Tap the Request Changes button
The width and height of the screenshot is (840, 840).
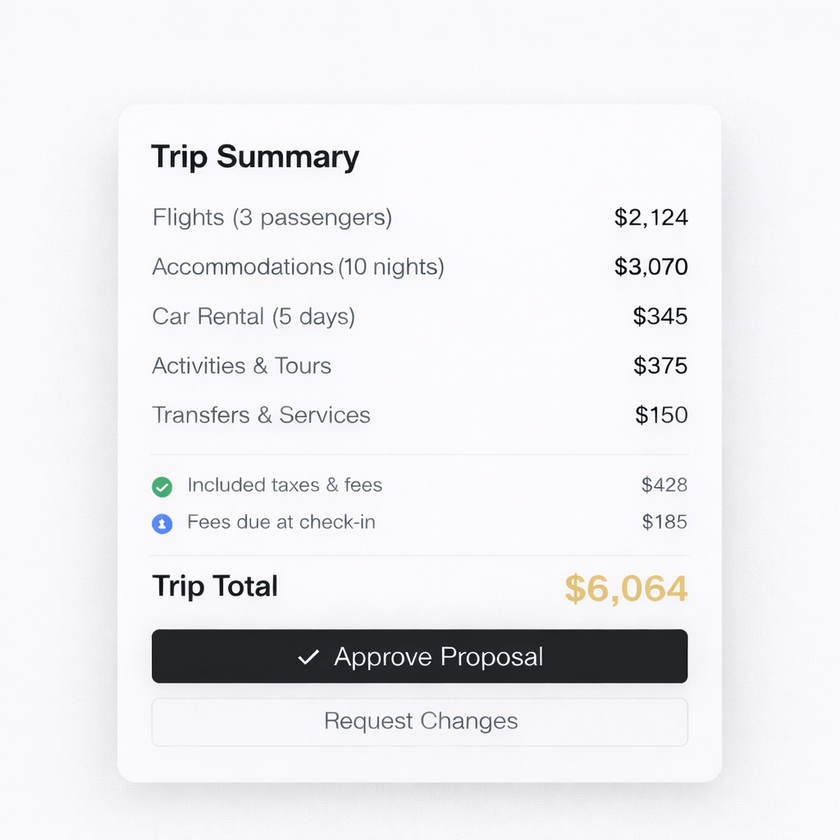click(x=420, y=721)
